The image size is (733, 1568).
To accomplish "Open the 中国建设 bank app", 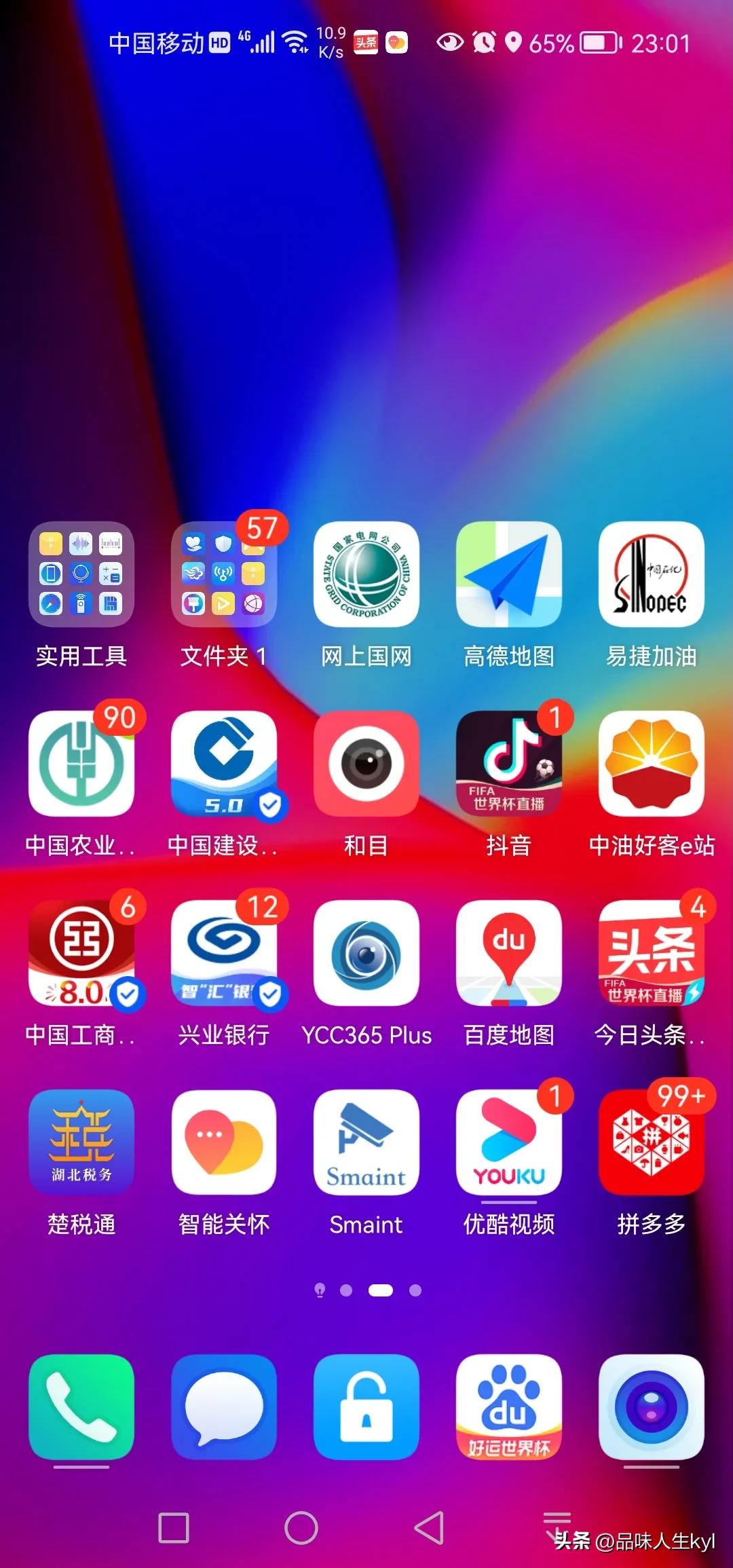I will click(224, 764).
